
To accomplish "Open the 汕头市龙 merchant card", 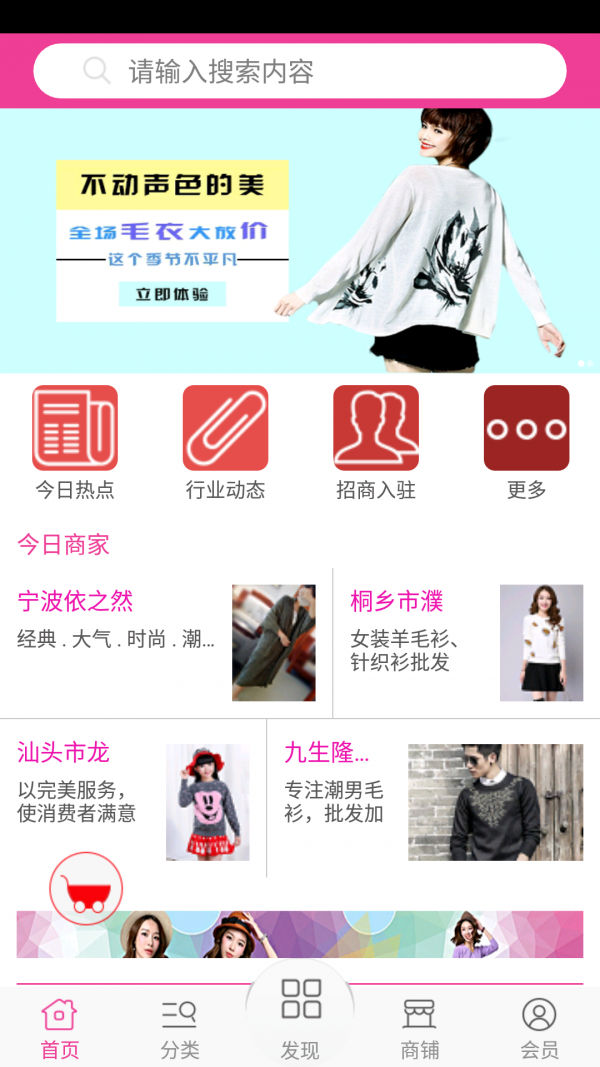I will pyautogui.click(x=132, y=800).
